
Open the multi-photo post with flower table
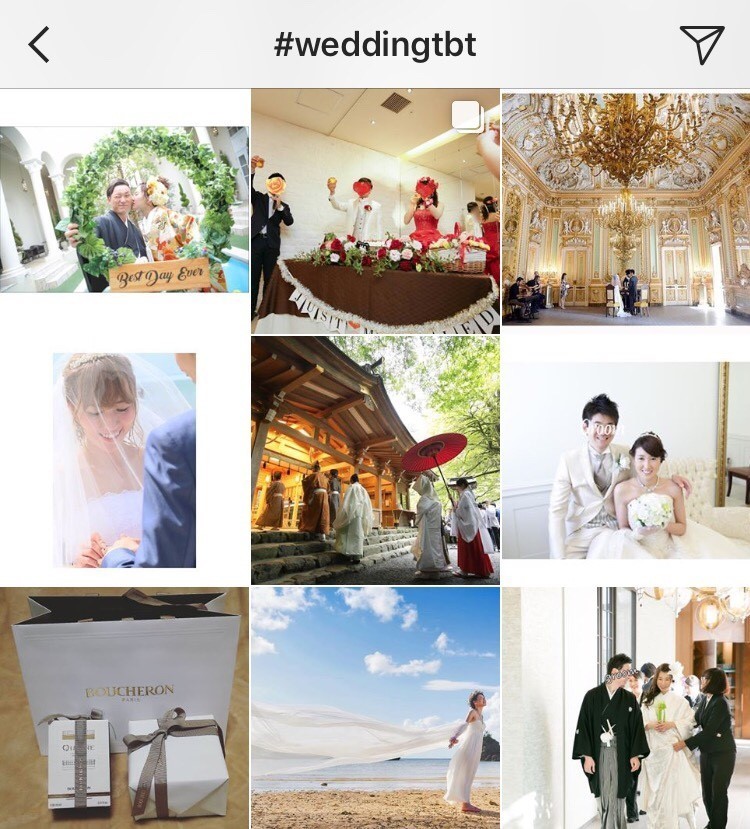pyautogui.click(x=375, y=211)
